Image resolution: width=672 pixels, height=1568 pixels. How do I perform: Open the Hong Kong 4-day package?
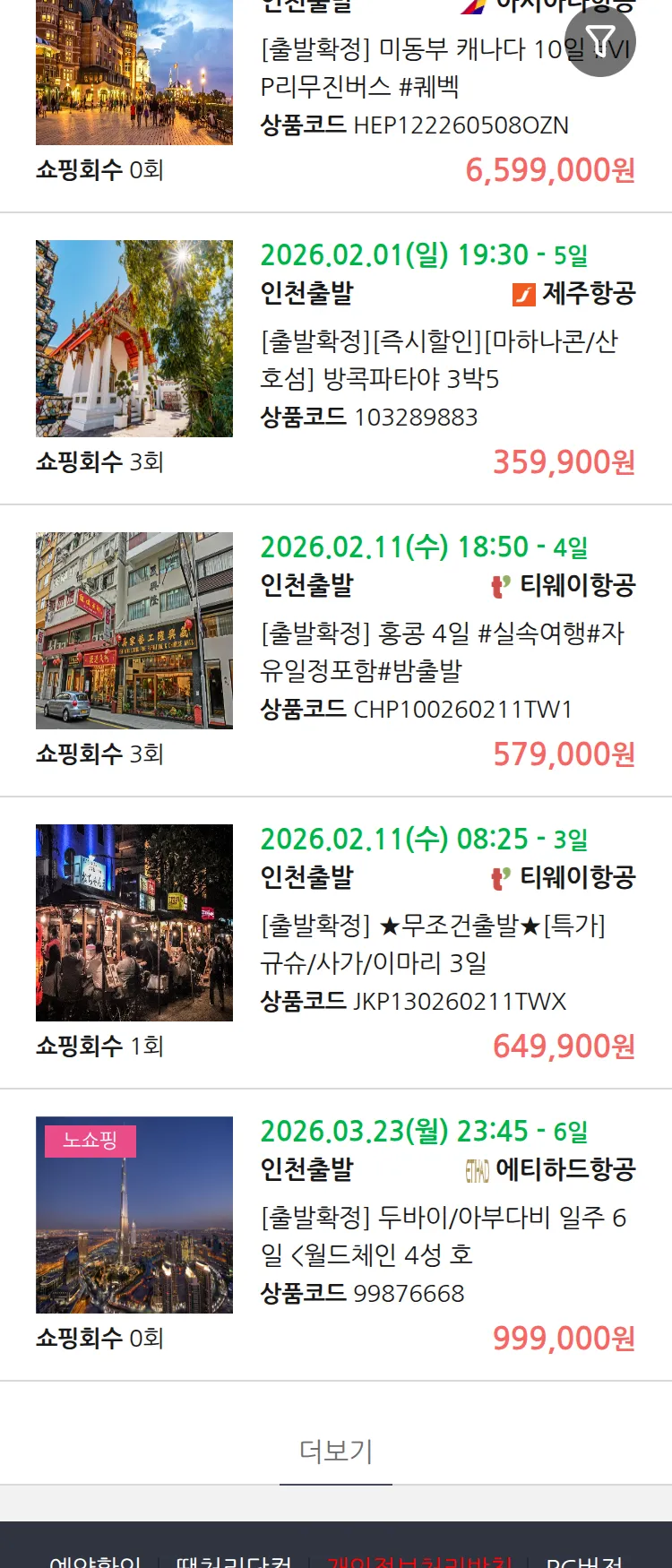(442, 651)
